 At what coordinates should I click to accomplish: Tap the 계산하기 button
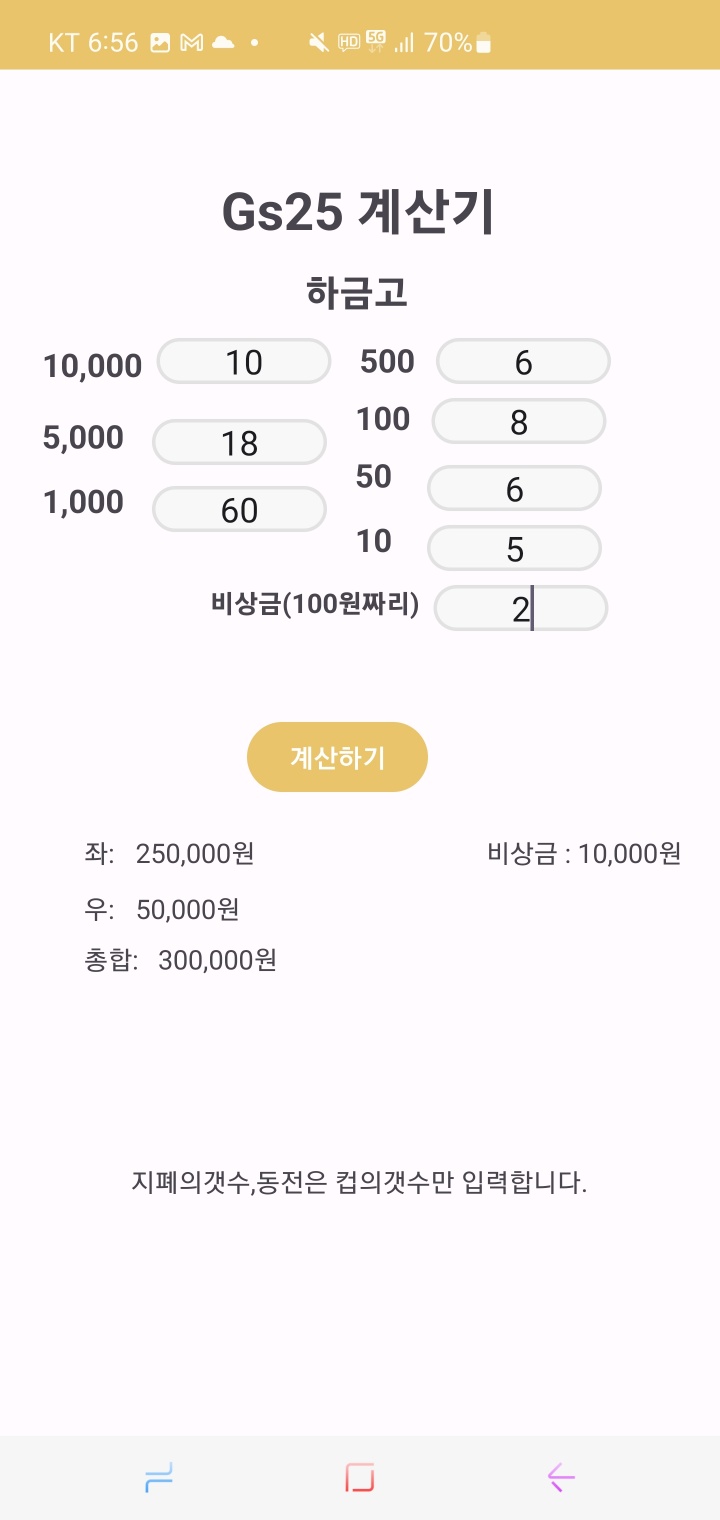[x=337, y=757]
